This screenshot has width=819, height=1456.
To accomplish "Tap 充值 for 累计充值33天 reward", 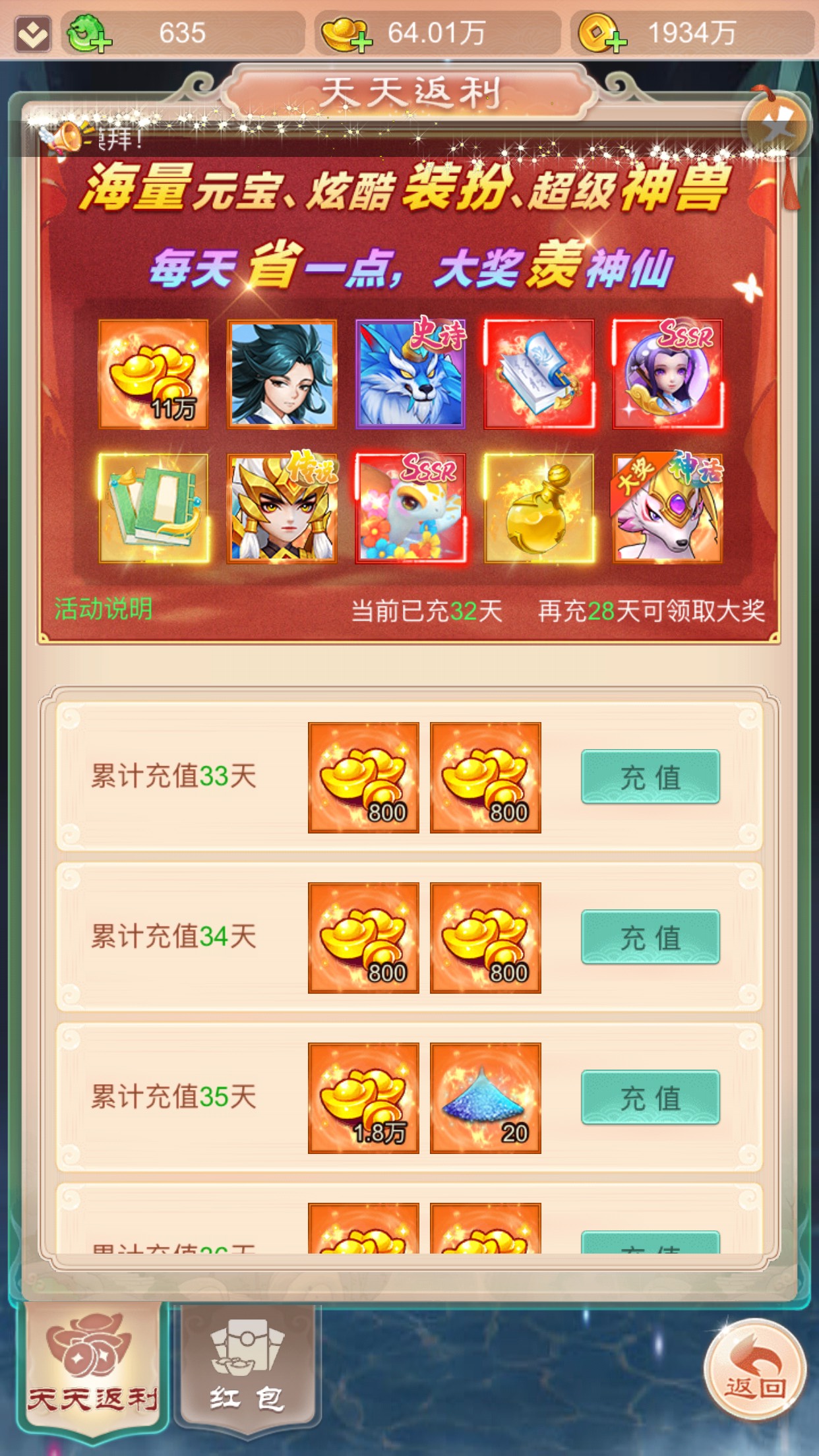I will 650,777.
